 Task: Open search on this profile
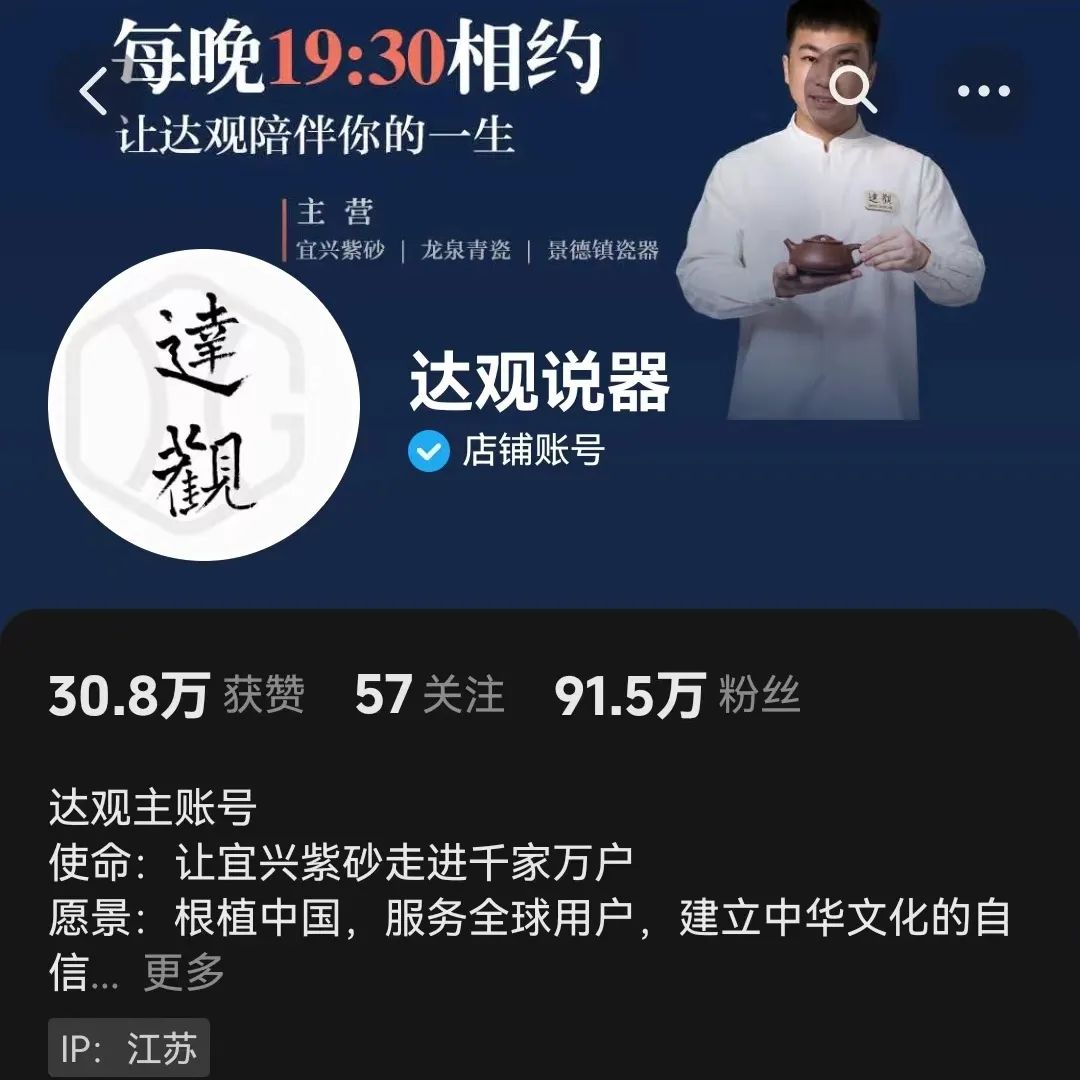point(853,92)
